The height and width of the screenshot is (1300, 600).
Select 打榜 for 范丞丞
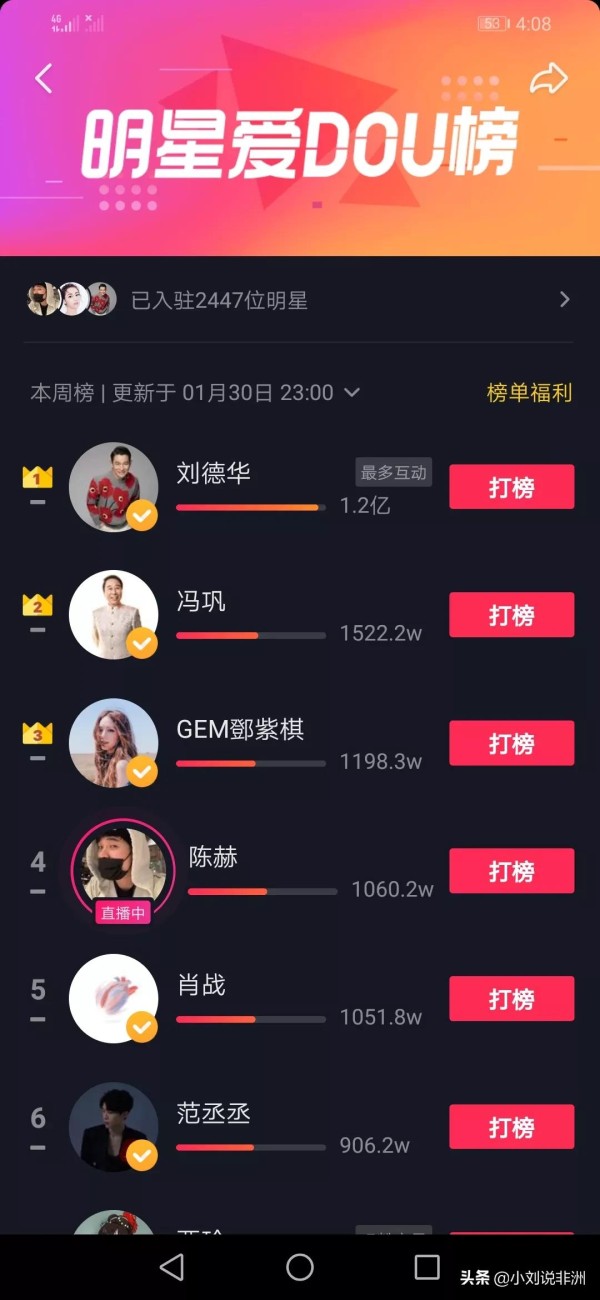click(511, 1127)
